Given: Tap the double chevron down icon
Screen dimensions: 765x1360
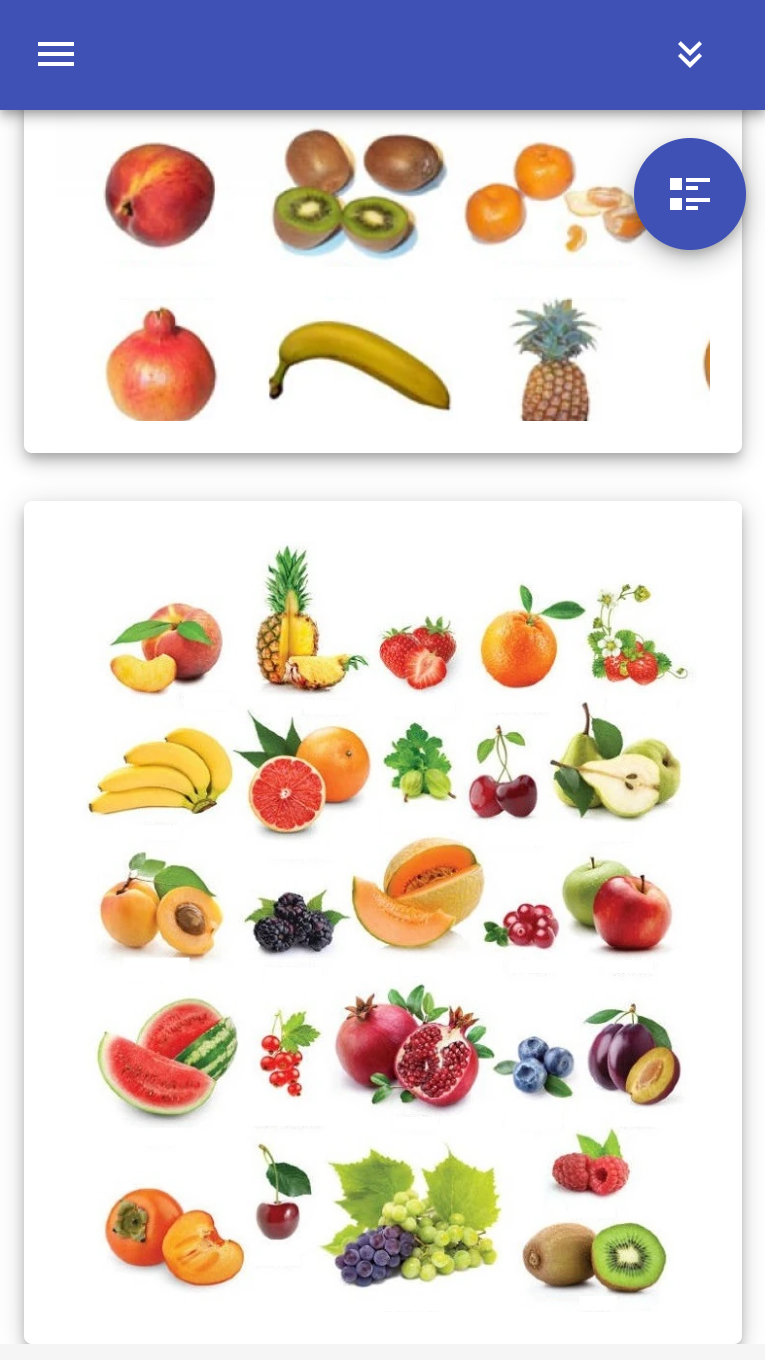Looking at the screenshot, I should (690, 54).
